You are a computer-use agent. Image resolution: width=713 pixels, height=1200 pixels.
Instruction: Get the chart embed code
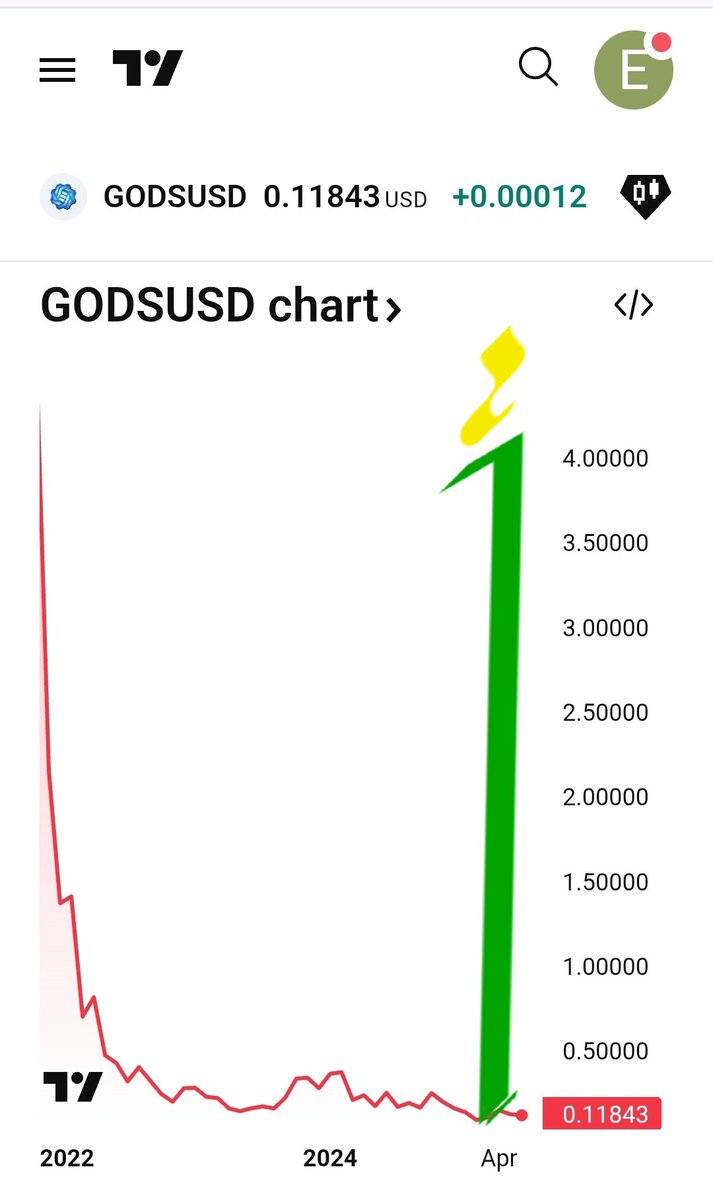633,305
